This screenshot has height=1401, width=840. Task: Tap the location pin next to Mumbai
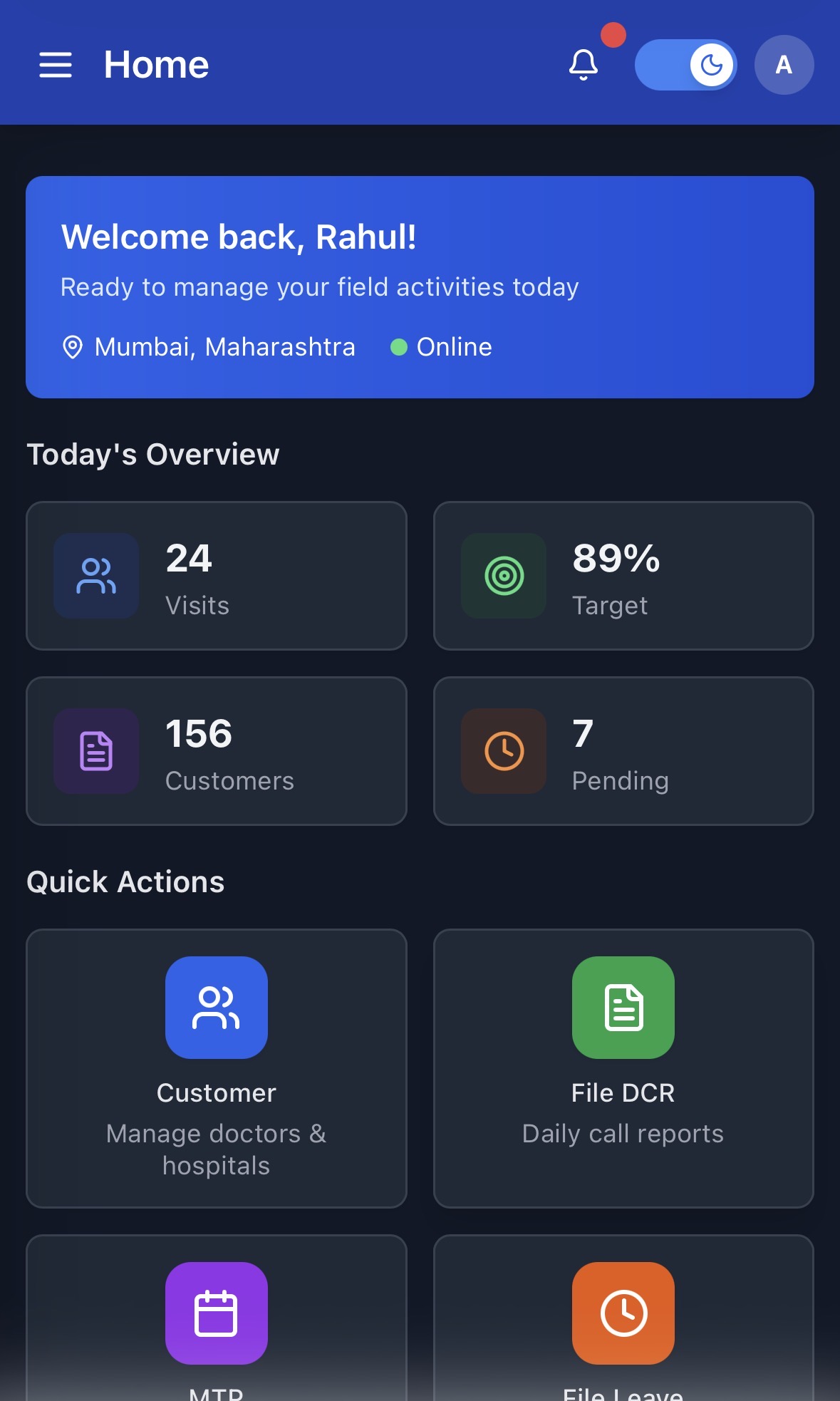(73, 347)
